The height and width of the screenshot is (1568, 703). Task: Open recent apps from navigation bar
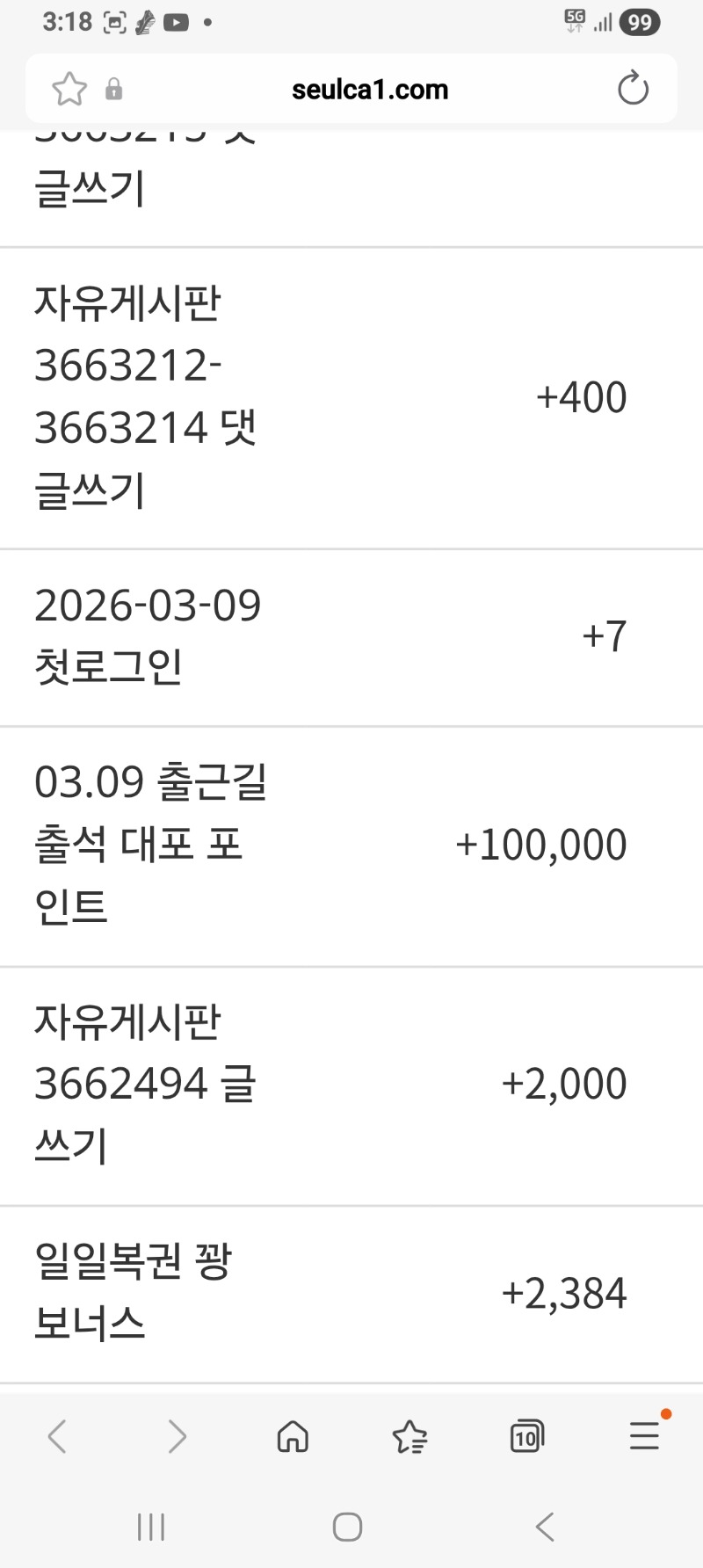(151, 1527)
